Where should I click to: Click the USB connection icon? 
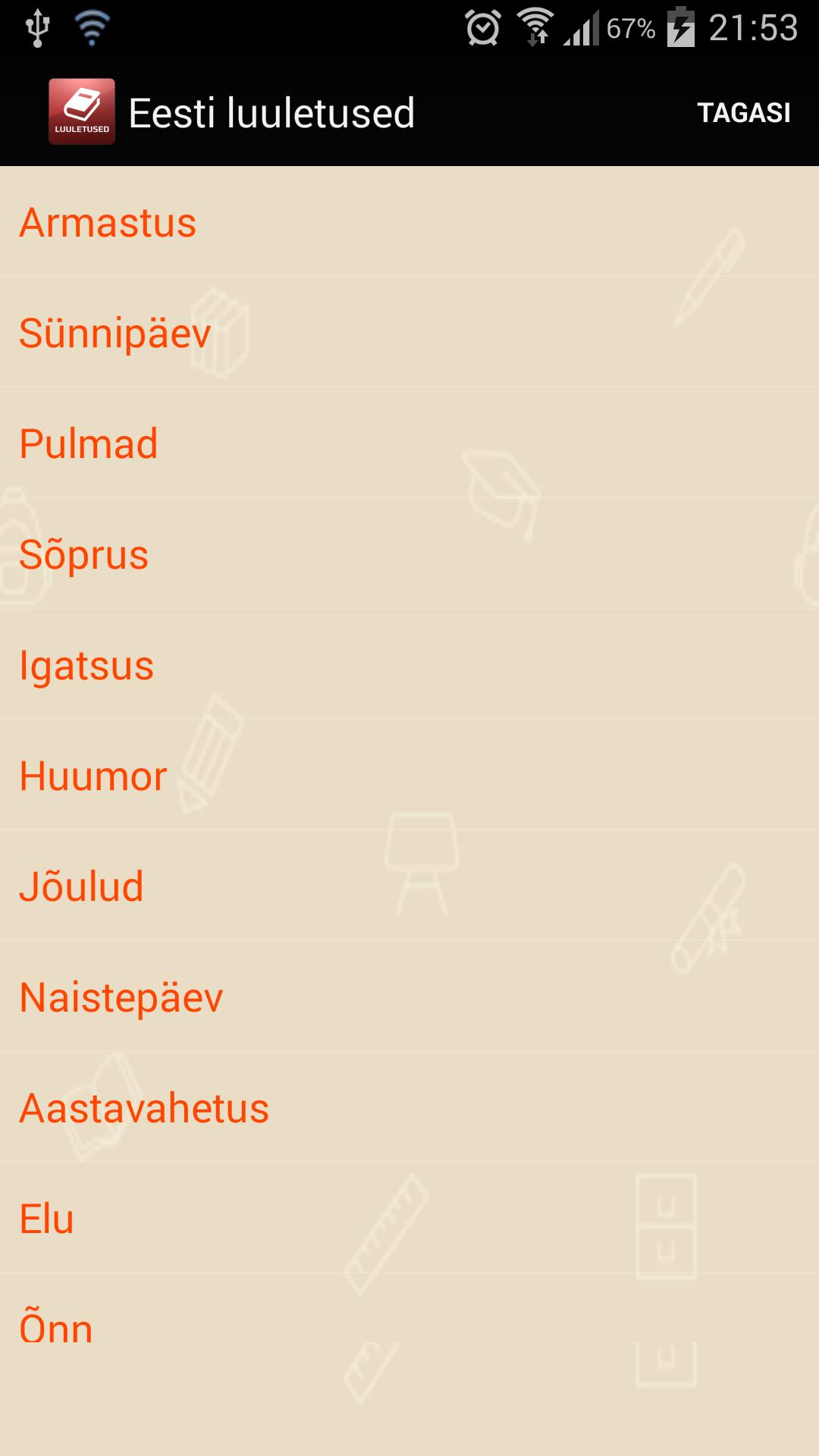click(x=39, y=25)
